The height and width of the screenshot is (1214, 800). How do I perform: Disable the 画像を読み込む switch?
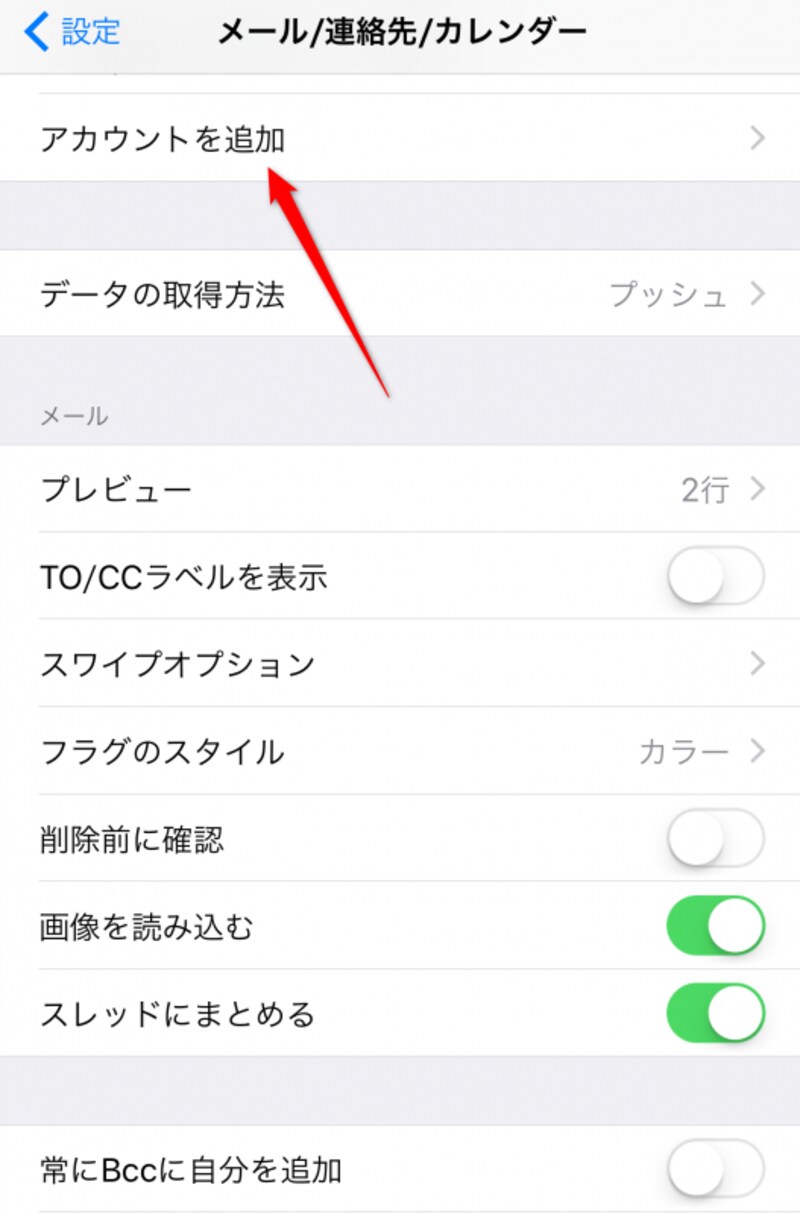[714, 927]
